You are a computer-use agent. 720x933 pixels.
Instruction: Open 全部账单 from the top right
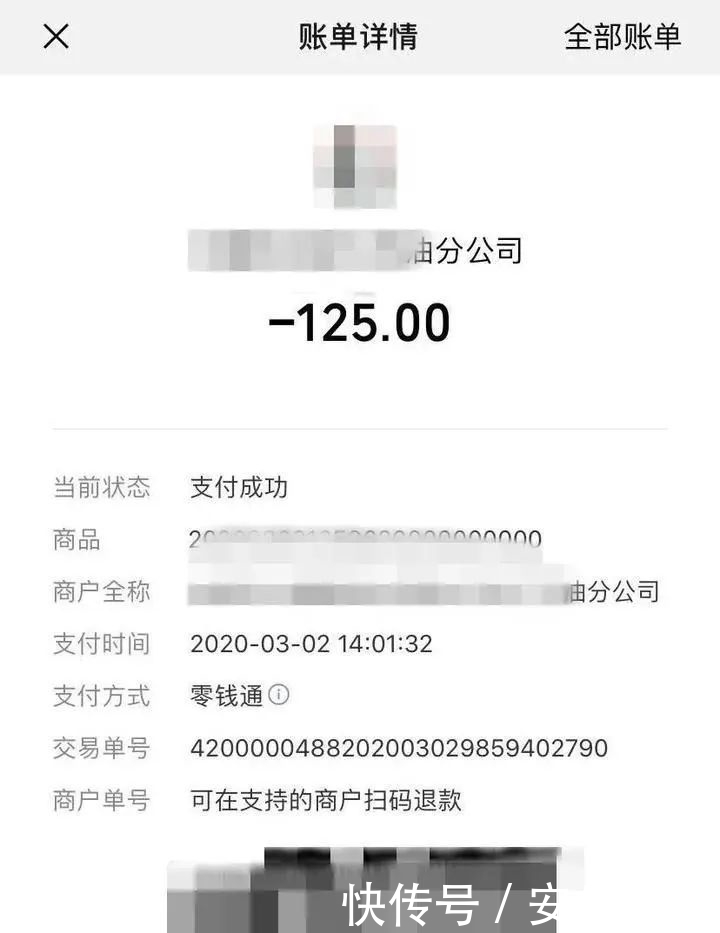[625, 37]
